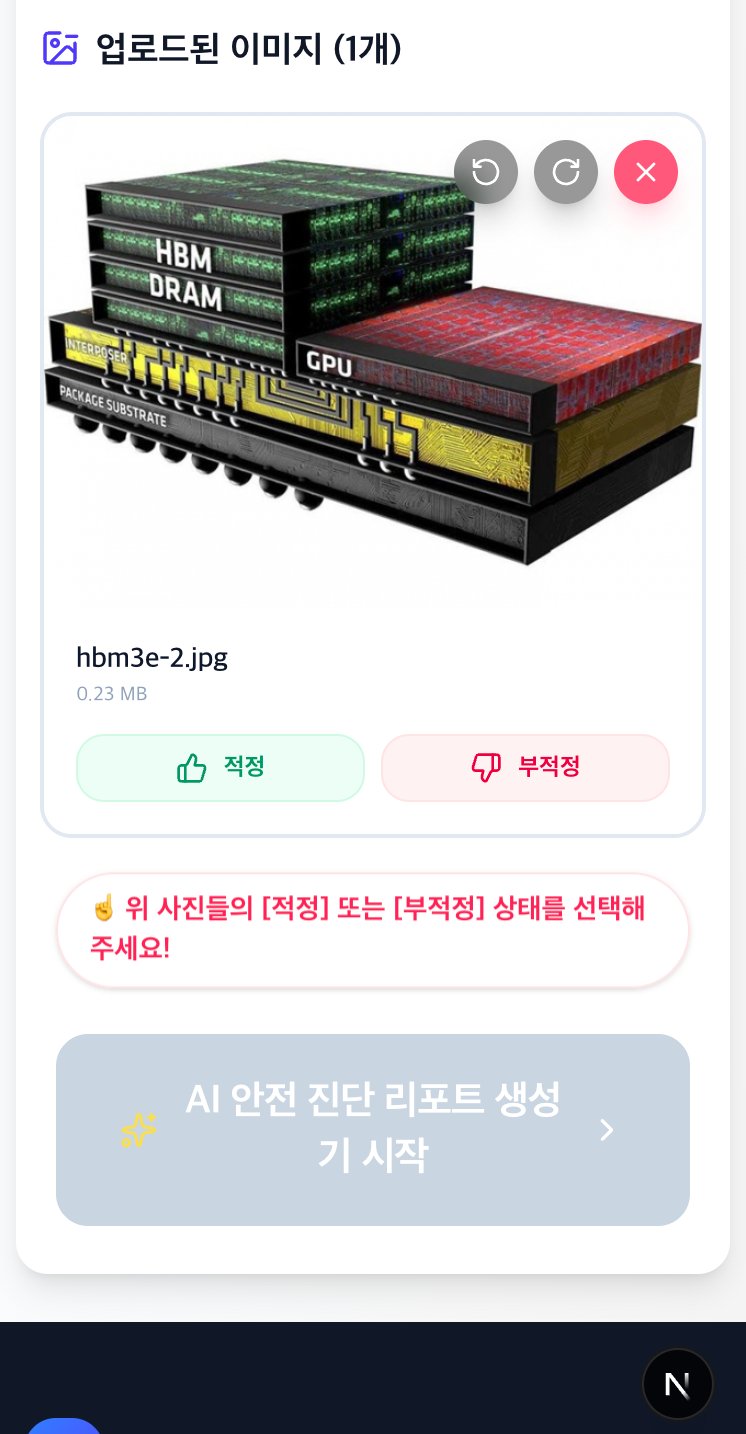
Task: Tap the thumbs-down icon inside the 부적정 button
Action: 487,767
